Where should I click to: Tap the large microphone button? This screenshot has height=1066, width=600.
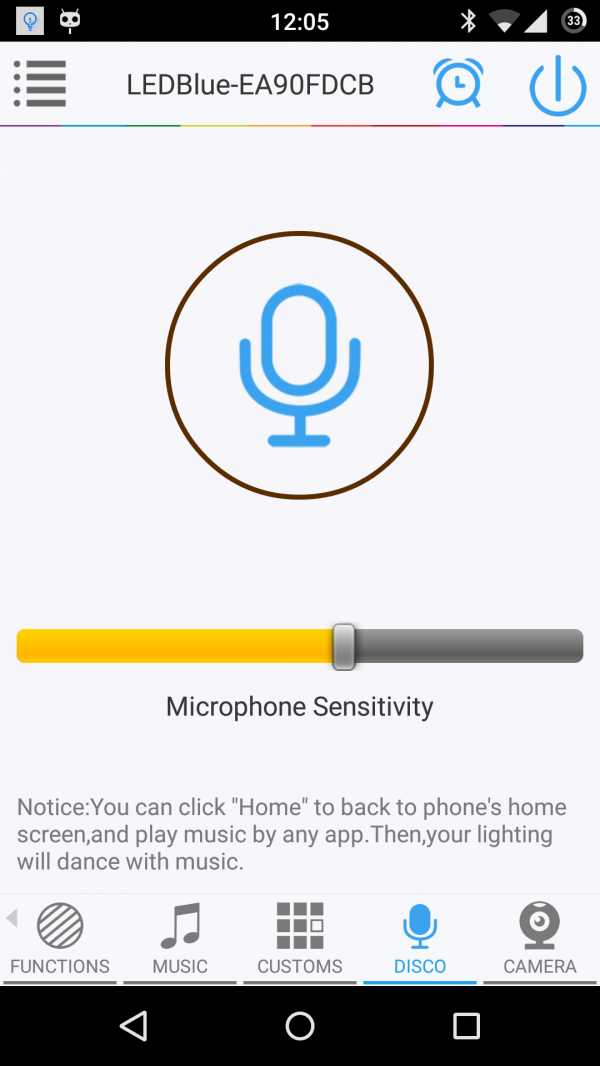point(299,365)
